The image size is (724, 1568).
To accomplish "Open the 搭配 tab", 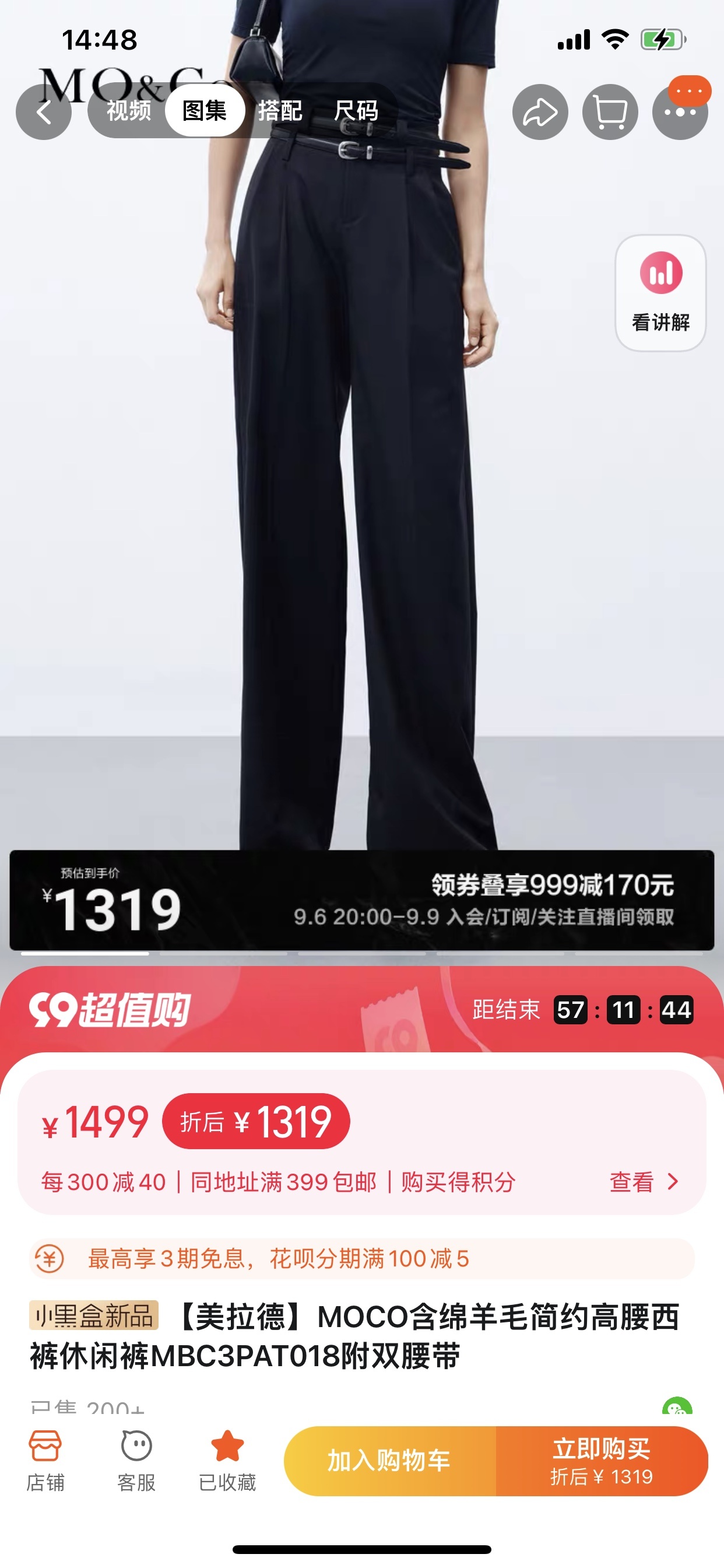I will [x=280, y=111].
